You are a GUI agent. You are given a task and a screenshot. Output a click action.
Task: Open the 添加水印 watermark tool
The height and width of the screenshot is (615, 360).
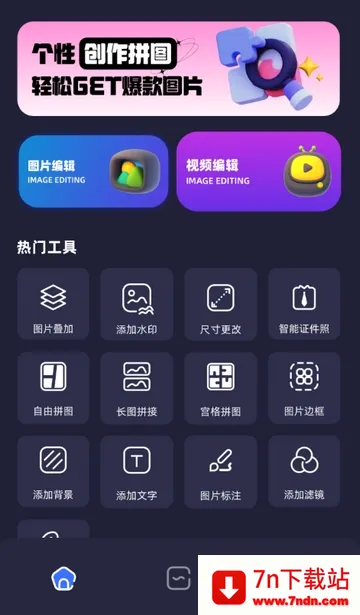[x=136, y=304]
